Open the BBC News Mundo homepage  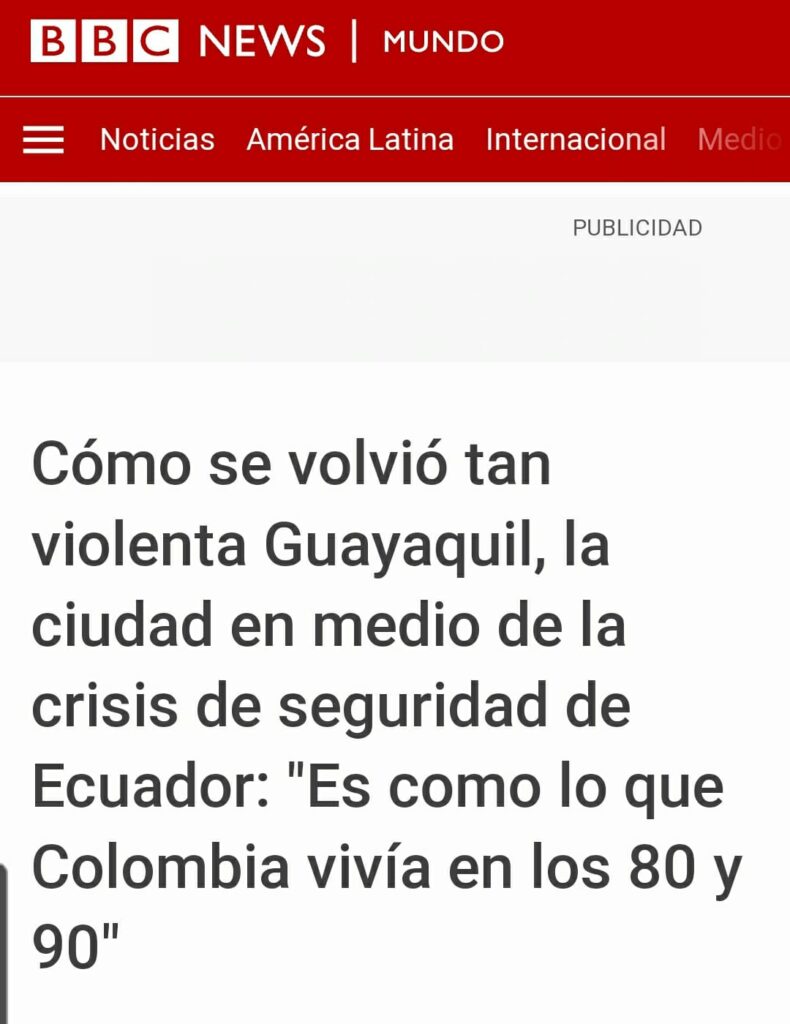(x=266, y=42)
